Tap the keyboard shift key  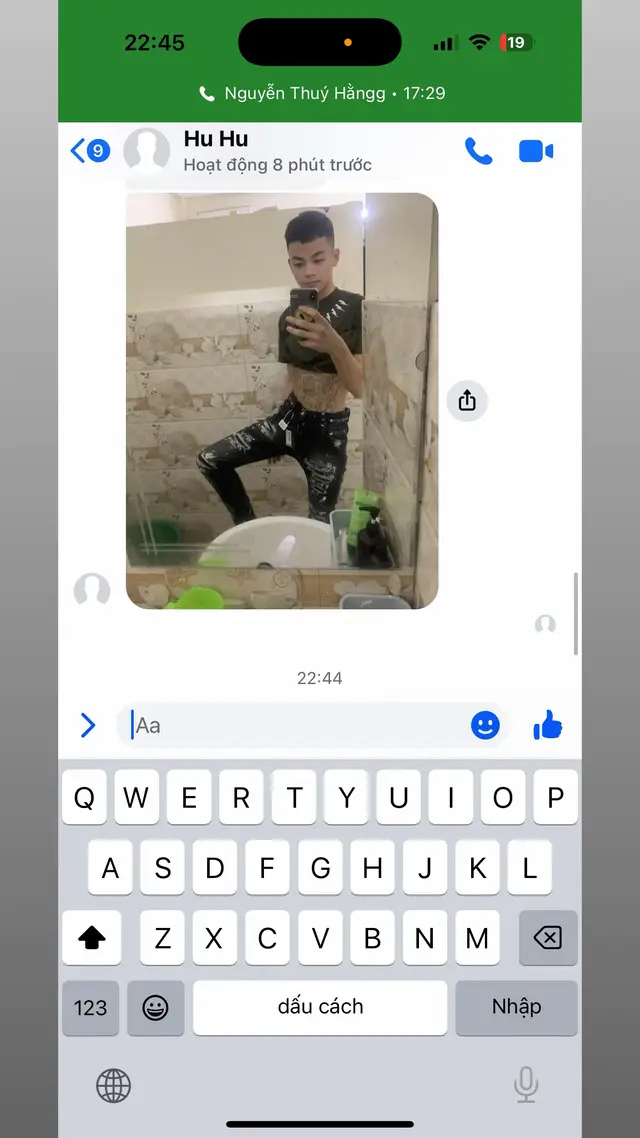coord(92,938)
